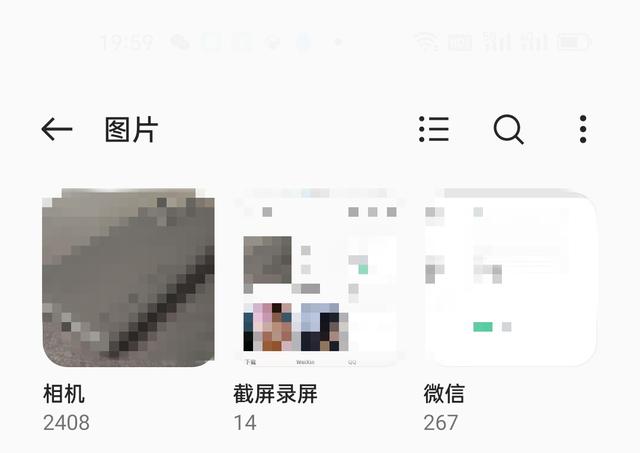This screenshot has width=640, height=453.
Task: Switch to list view layout
Action: [x=433, y=129]
